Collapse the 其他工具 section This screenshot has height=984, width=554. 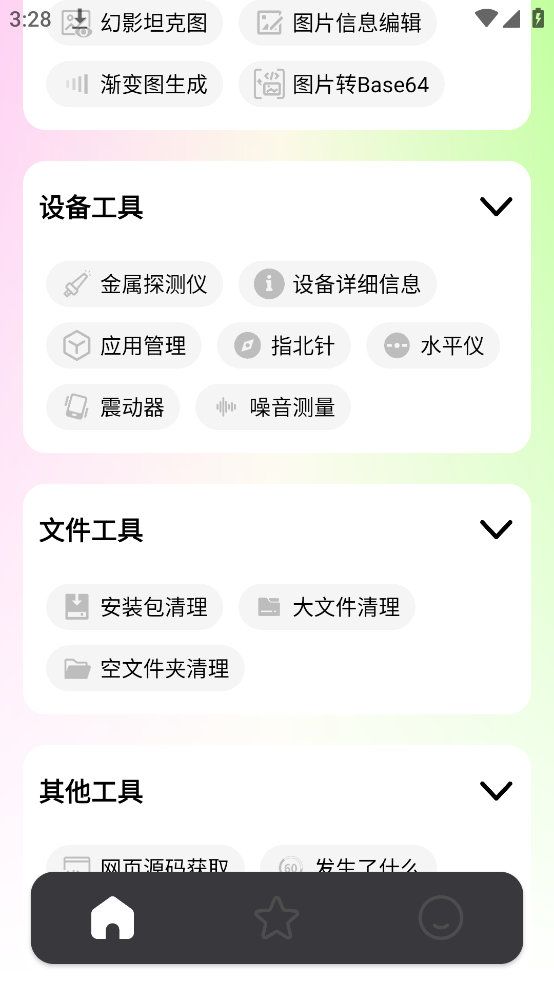pyautogui.click(x=496, y=791)
